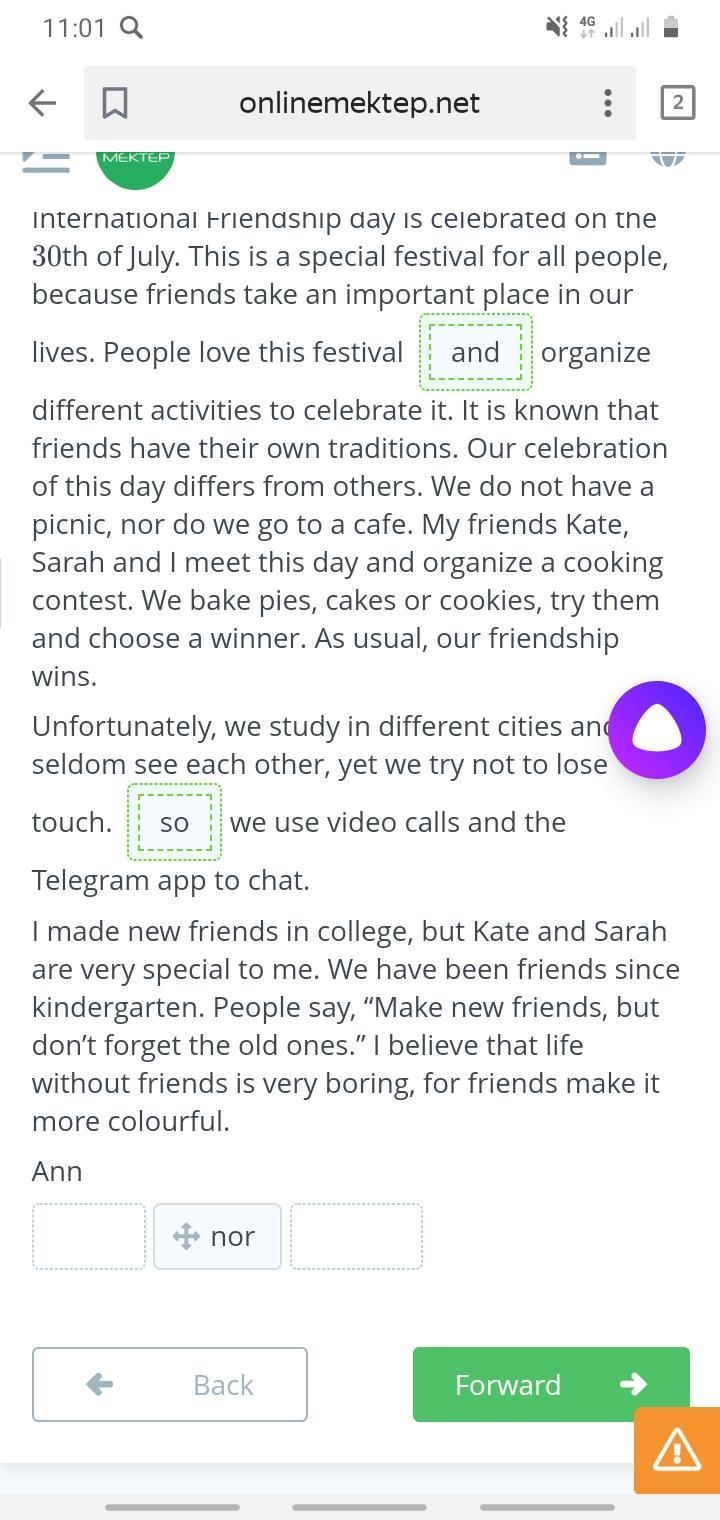The image size is (720, 1520).
Task: Bookmark this page
Action: click(115, 103)
